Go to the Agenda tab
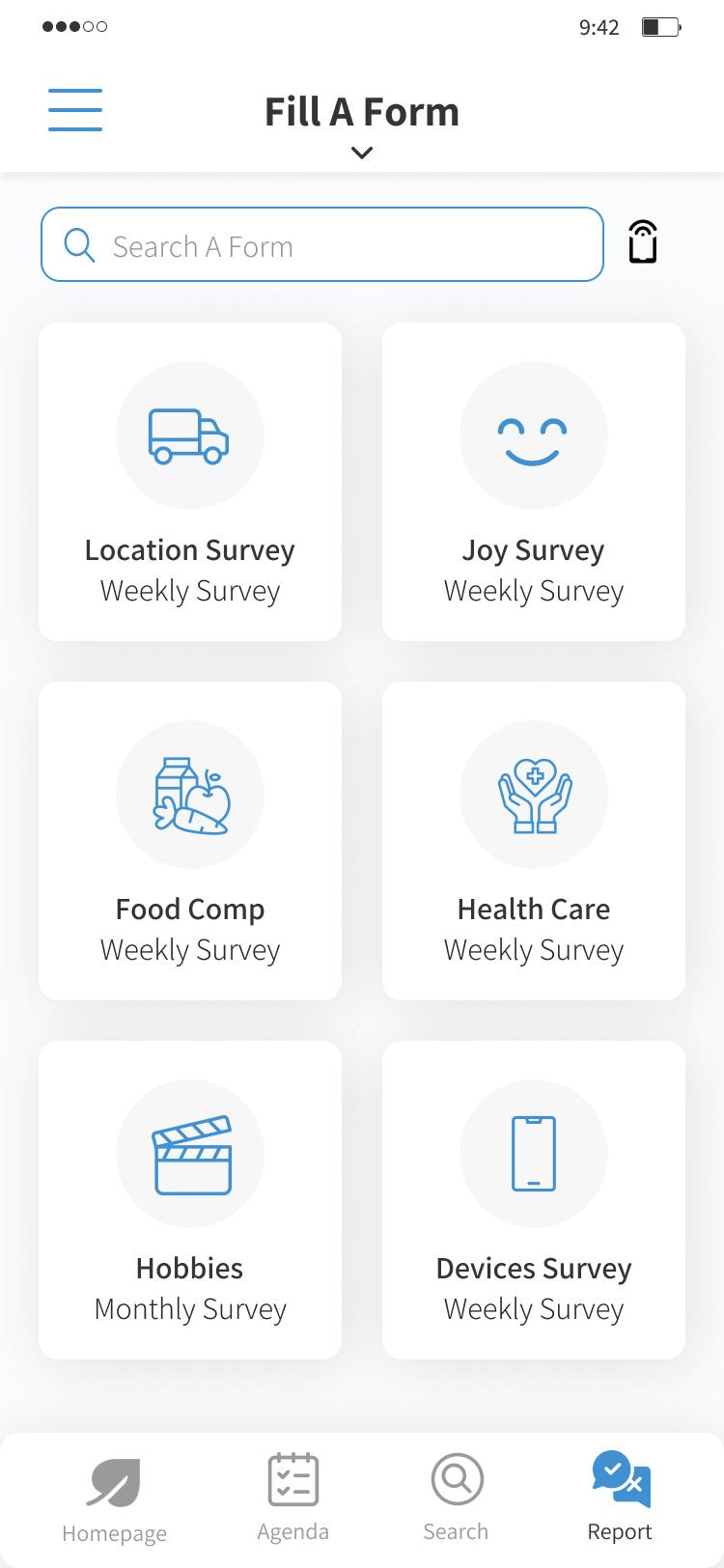The height and width of the screenshot is (1568, 724). point(293,1498)
